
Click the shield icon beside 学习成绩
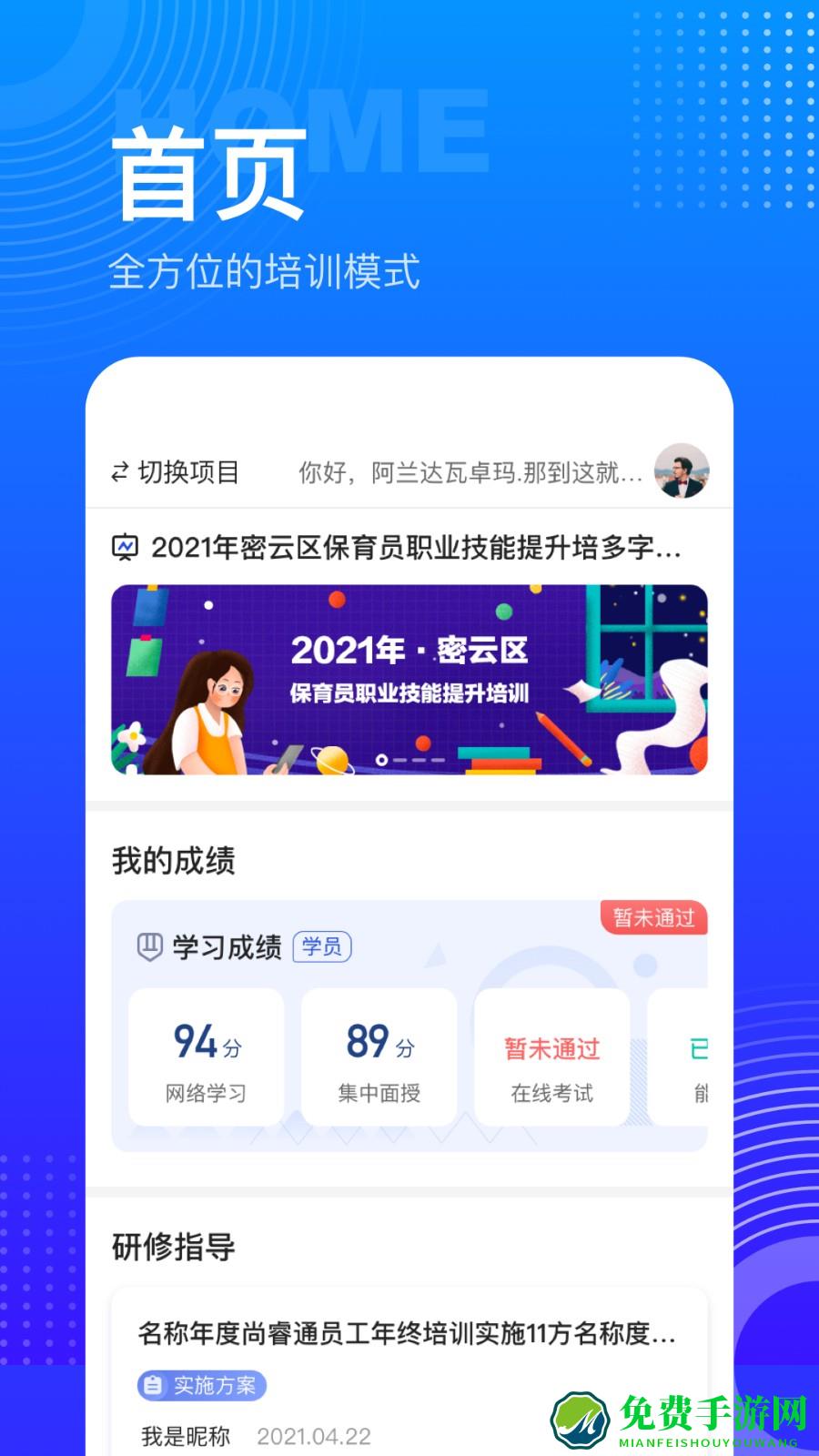(x=148, y=947)
